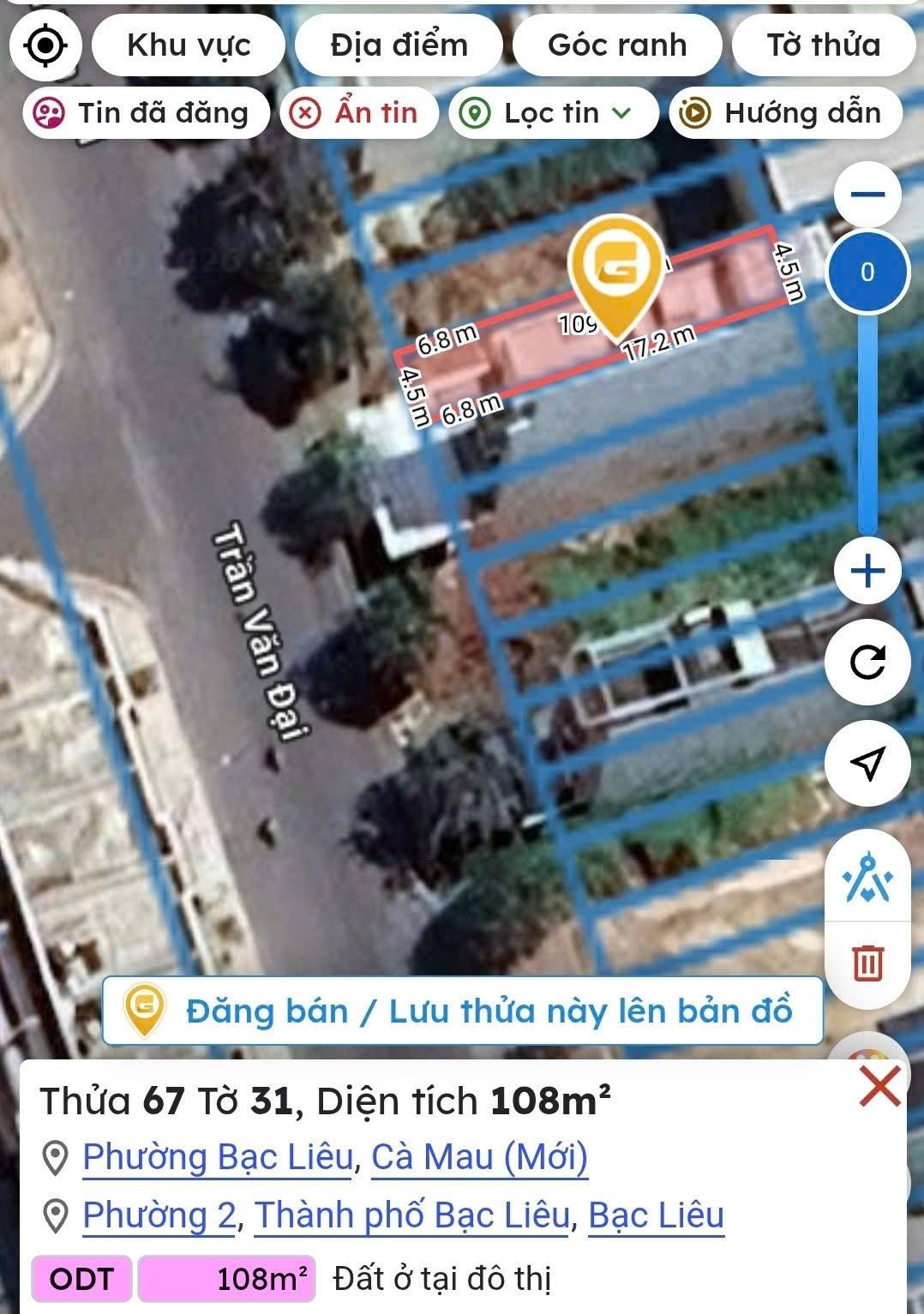The image size is (924, 1314).
Task: Zoom in with the plus button
Action: (x=867, y=571)
